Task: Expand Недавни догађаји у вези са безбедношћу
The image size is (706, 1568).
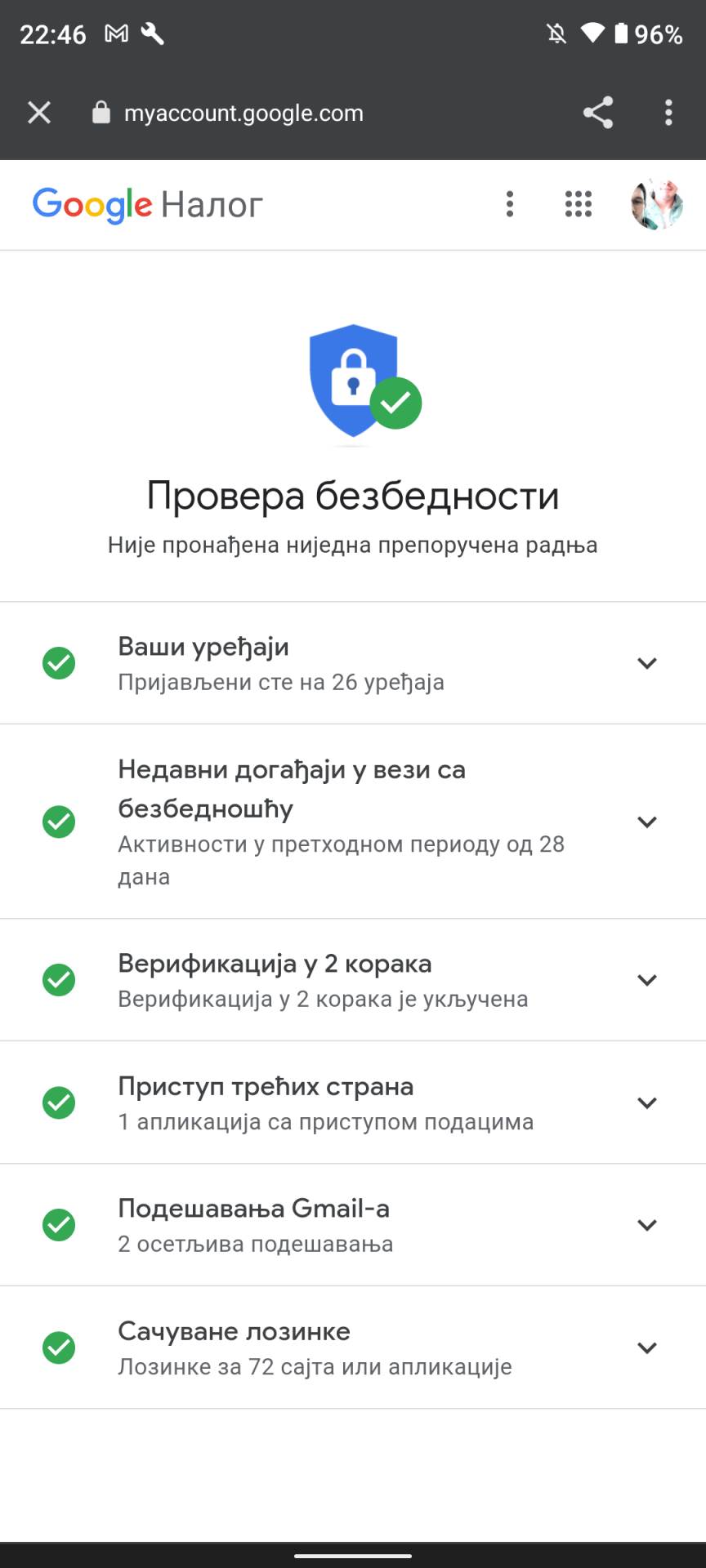Action: 646,822
